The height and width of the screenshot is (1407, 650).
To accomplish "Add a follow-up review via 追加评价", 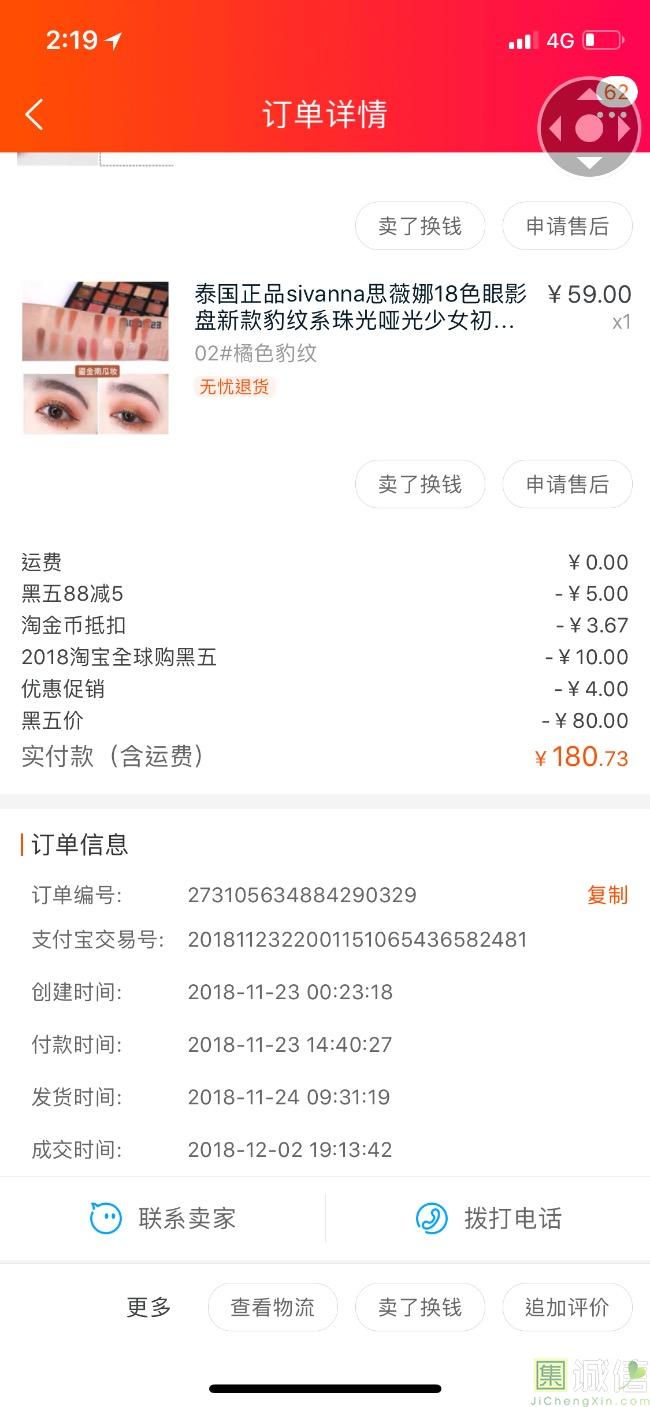I will tap(567, 1307).
